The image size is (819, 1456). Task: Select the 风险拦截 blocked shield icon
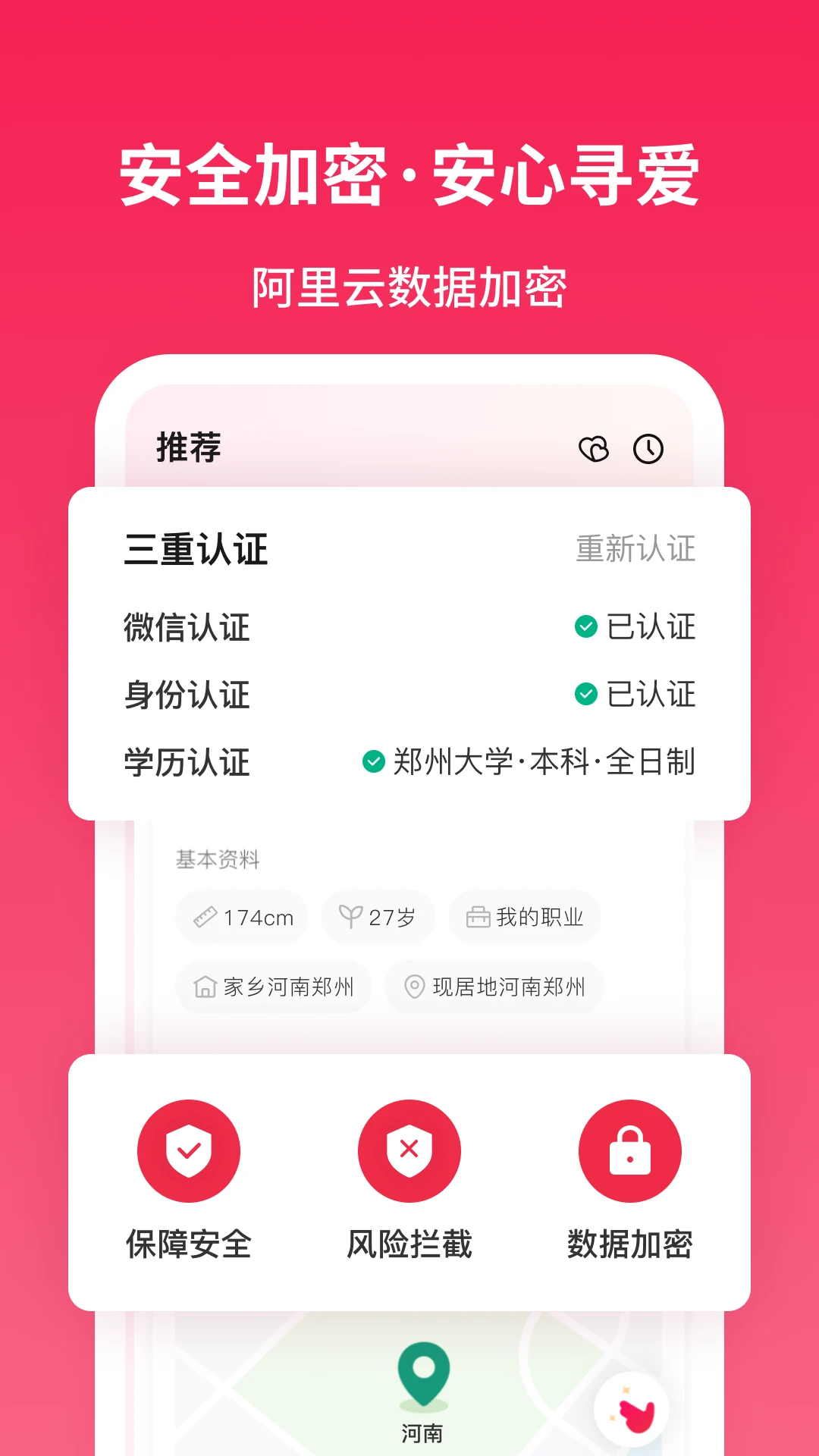coord(409,1150)
